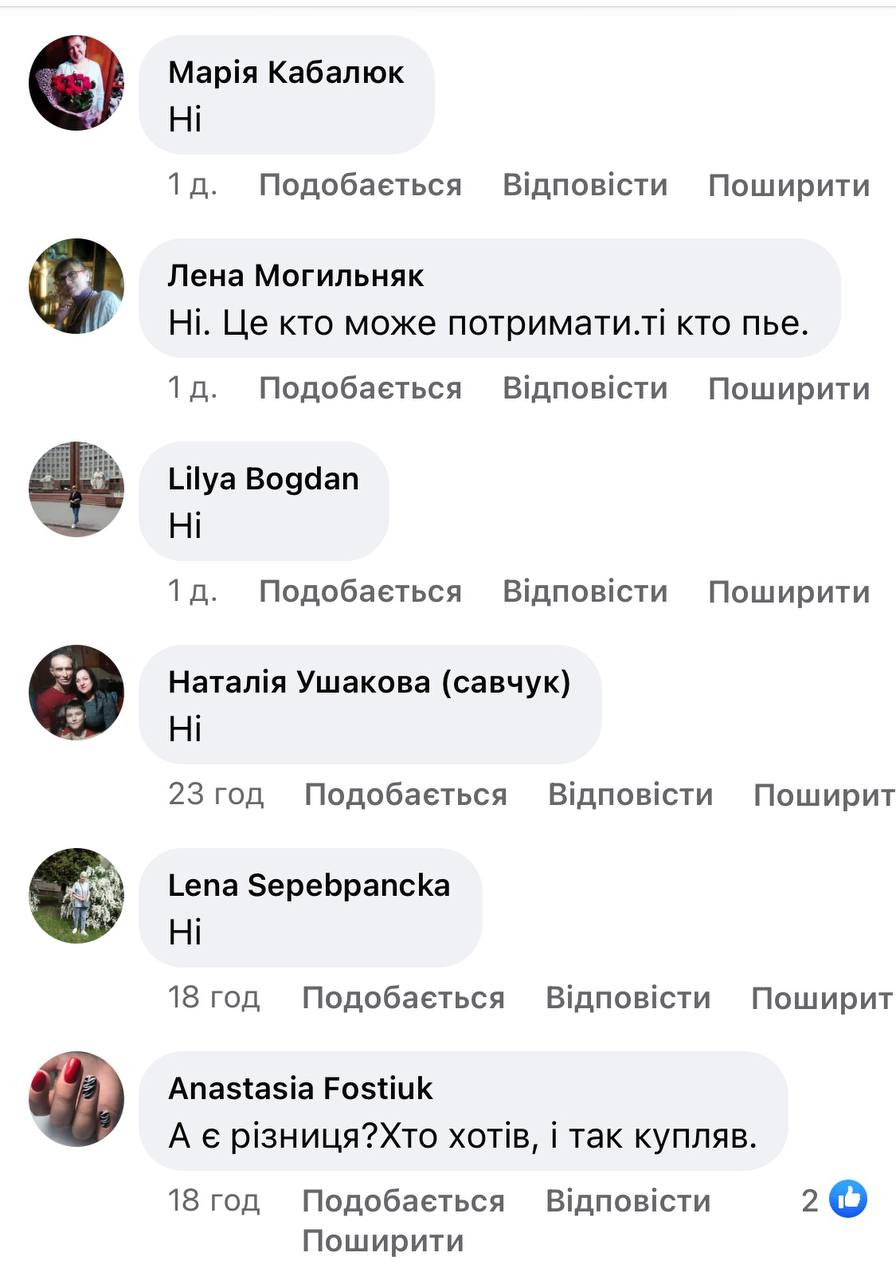Reply to Anastasia Fostiuk's comment

tap(628, 1201)
